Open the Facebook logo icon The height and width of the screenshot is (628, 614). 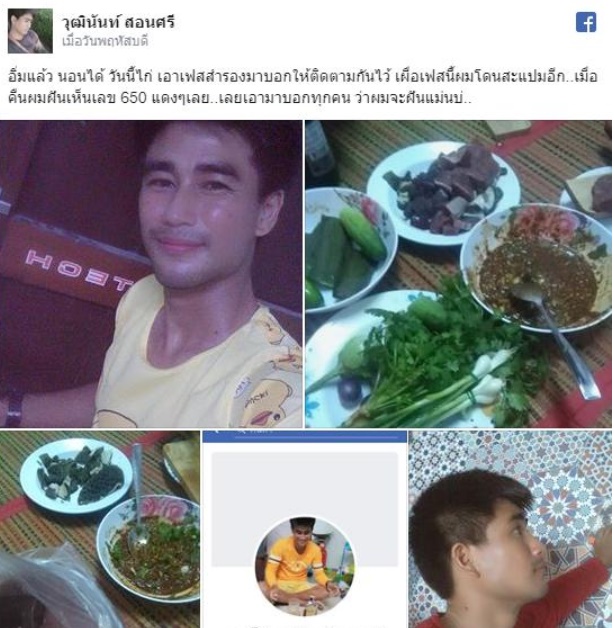586,23
